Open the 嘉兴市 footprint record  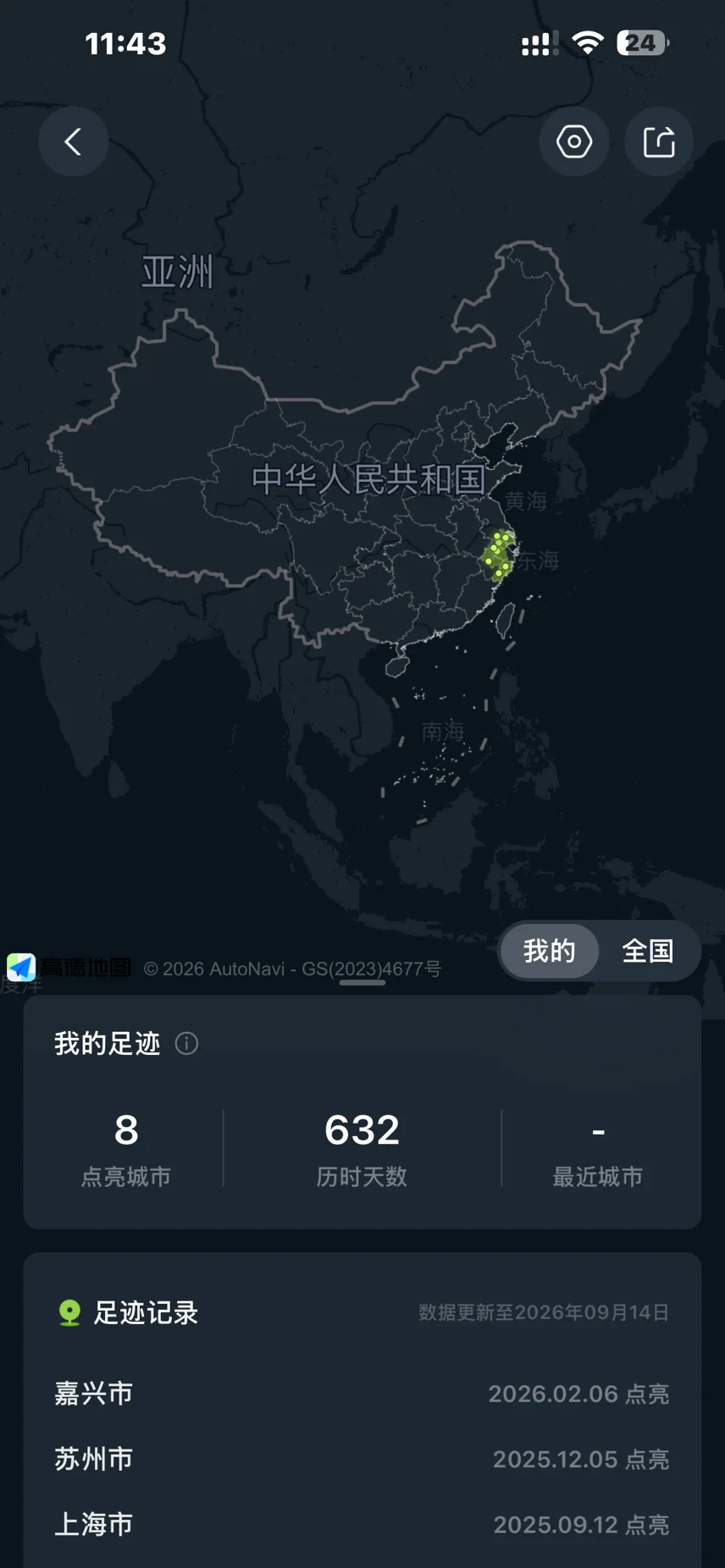click(x=362, y=1394)
